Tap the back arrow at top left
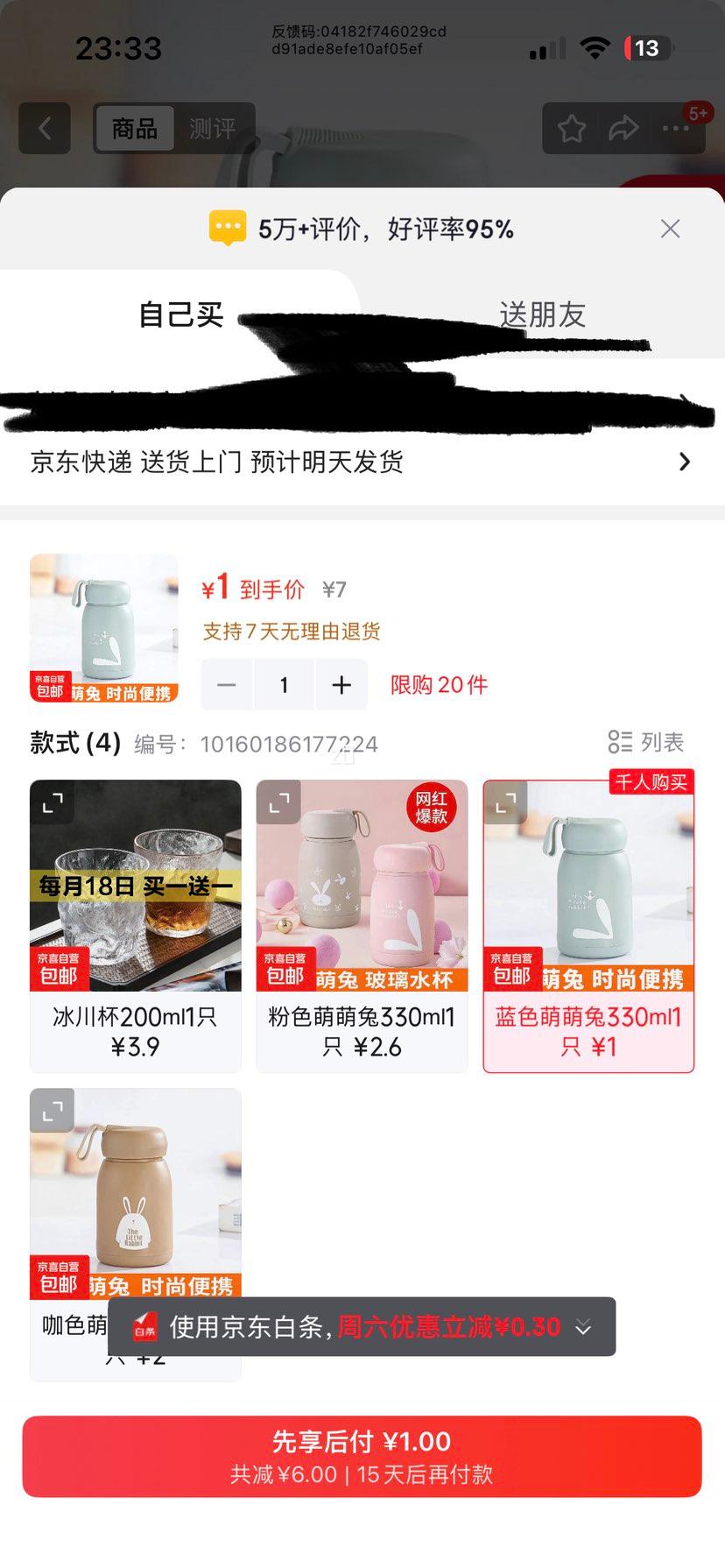This screenshot has height=1568, width=725. pyautogui.click(x=44, y=128)
